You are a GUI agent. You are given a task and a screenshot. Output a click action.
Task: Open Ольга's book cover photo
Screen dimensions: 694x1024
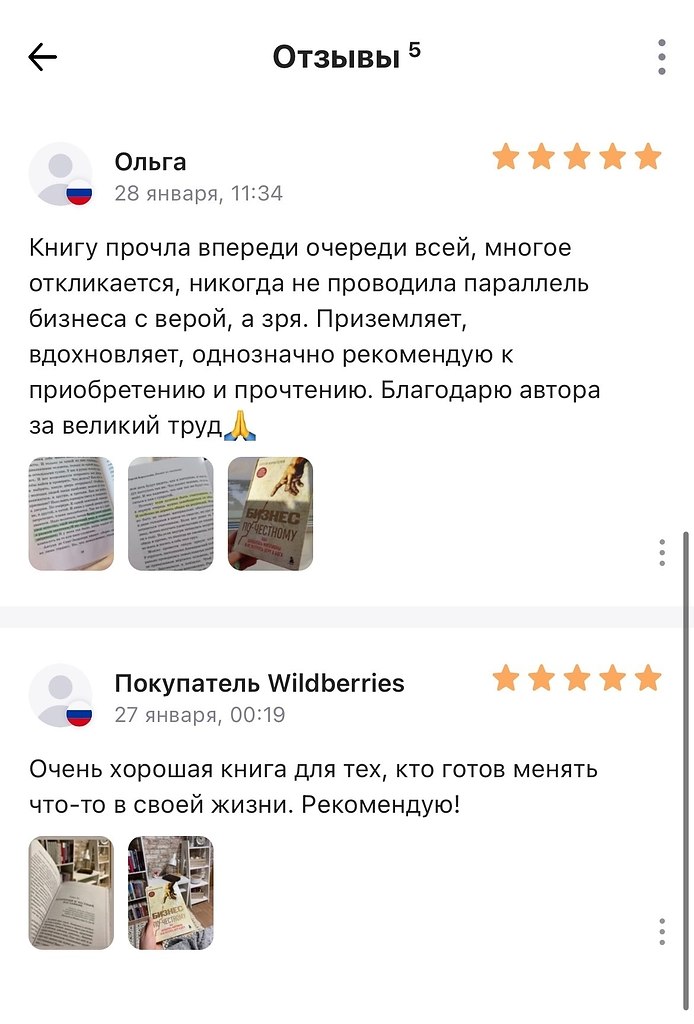click(x=270, y=514)
